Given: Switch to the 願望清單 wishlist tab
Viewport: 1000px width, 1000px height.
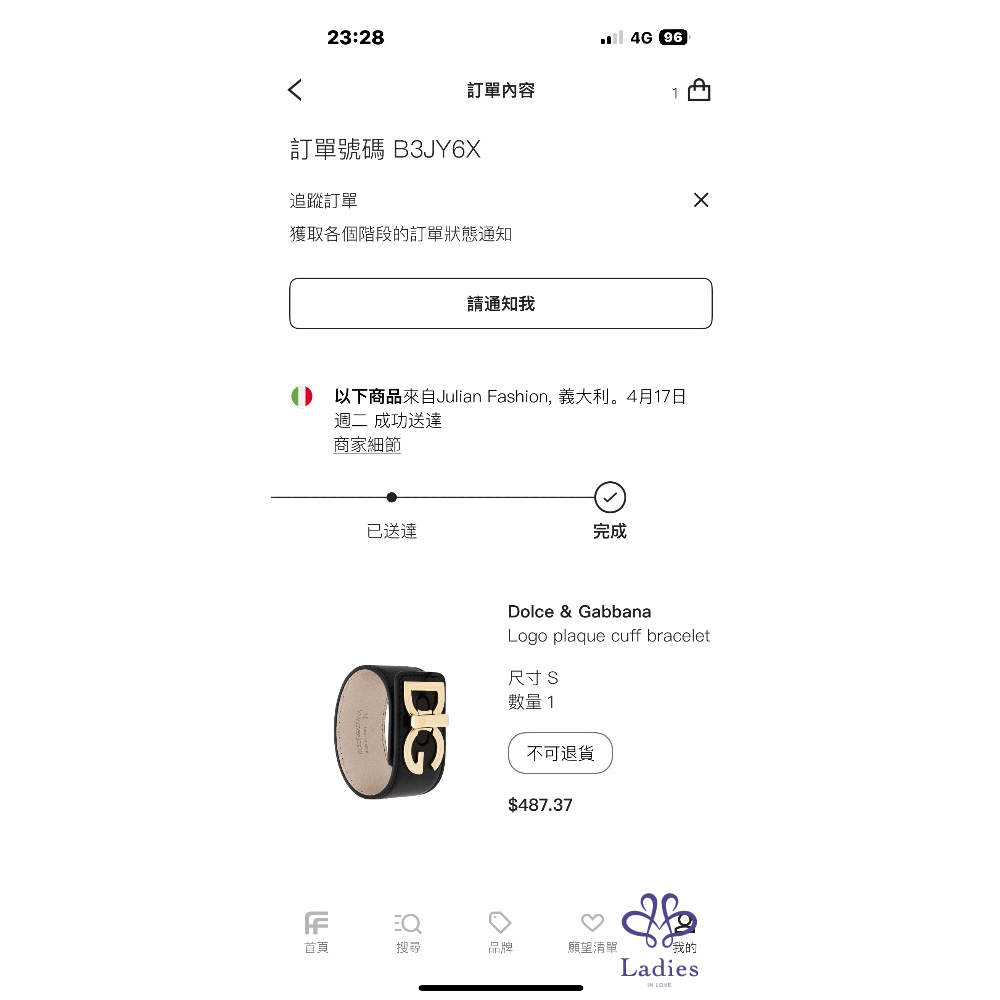Looking at the screenshot, I should coord(592,932).
